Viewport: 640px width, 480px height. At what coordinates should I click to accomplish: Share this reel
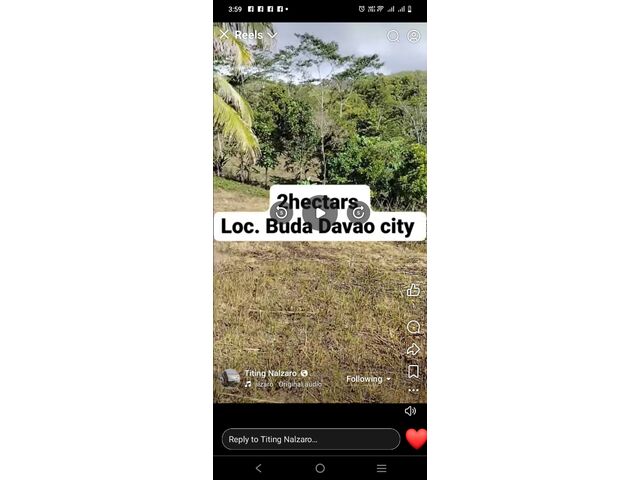(413, 350)
